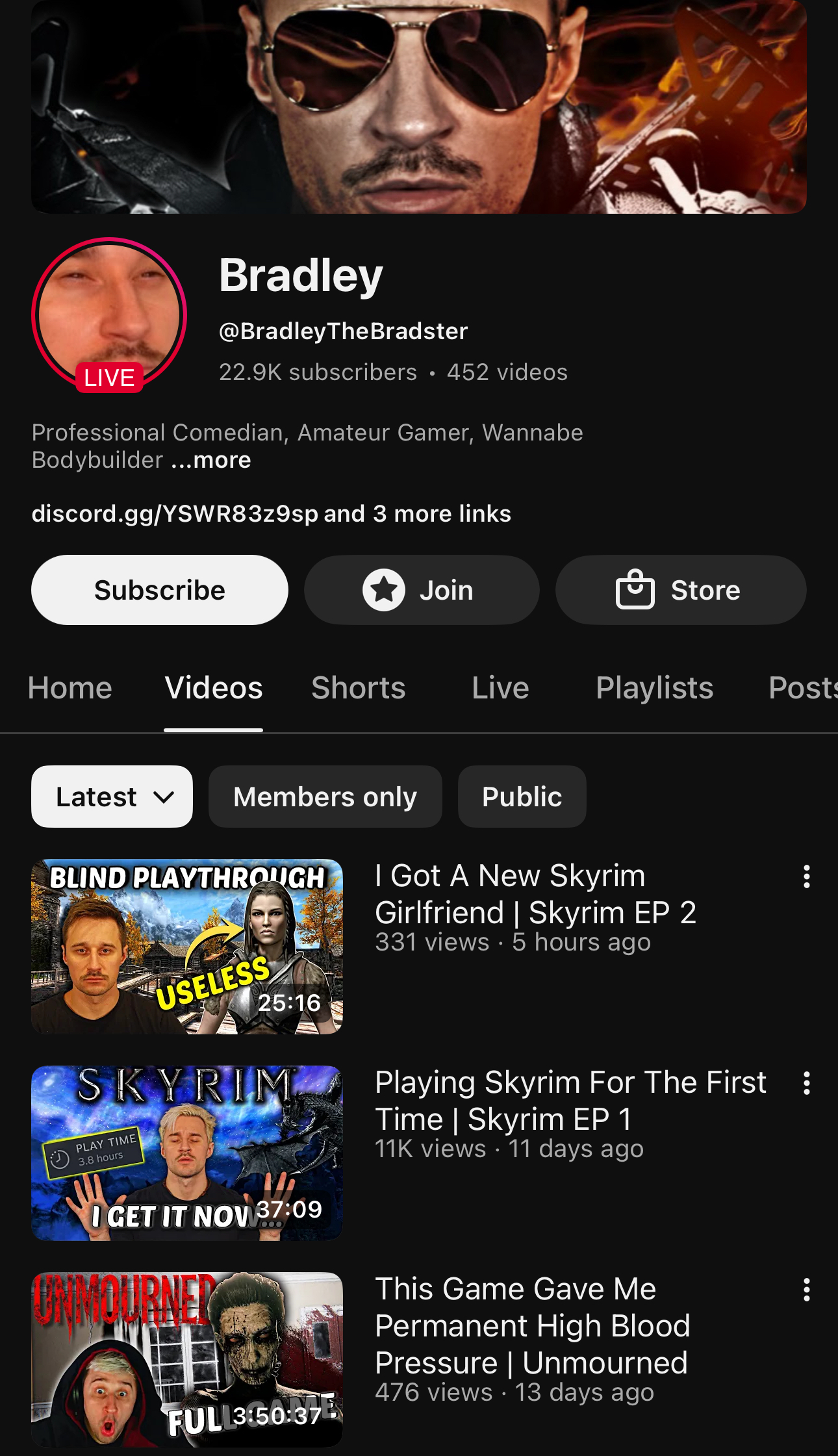Go to the Live tab

pos(500,688)
